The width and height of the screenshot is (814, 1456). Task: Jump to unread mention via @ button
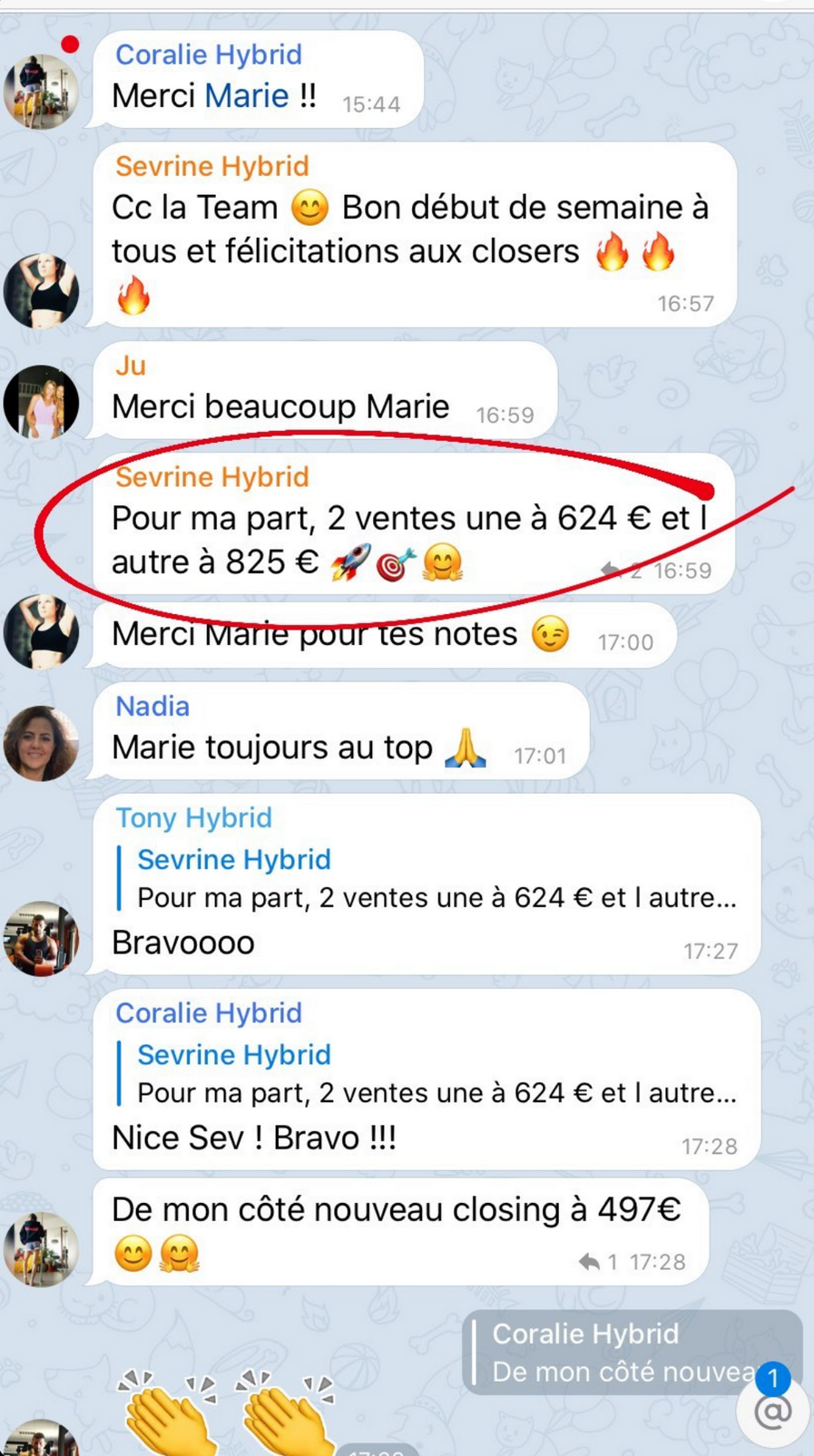(772, 1412)
